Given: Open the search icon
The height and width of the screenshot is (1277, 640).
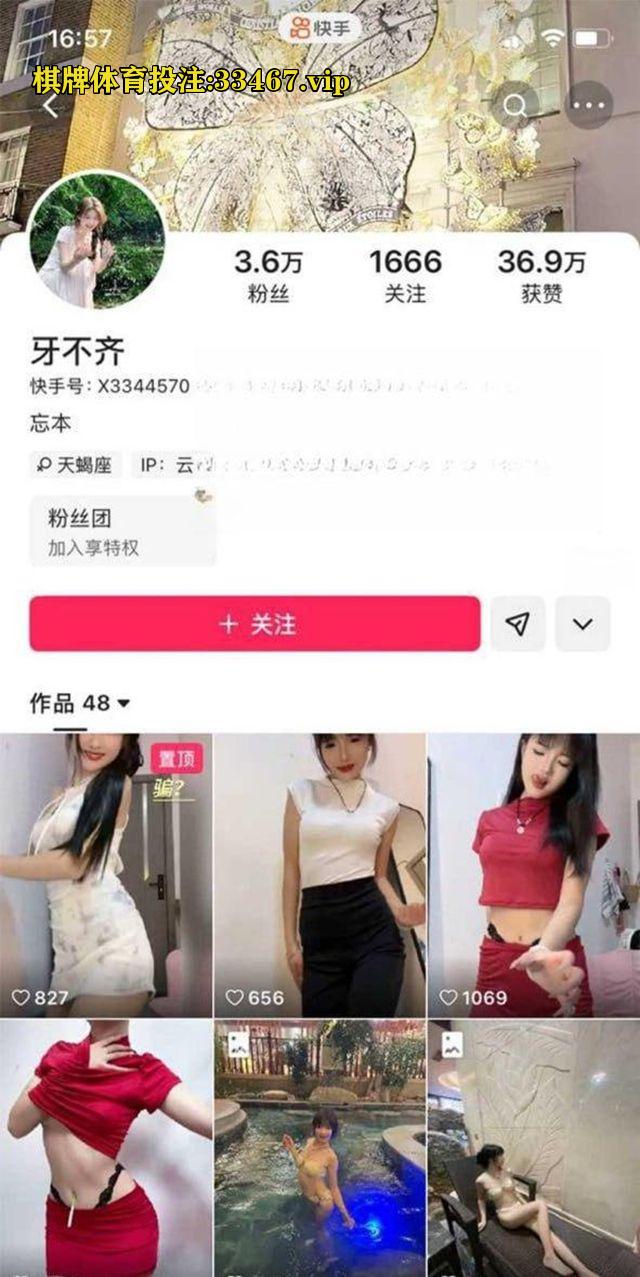Looking at the screenshot, I should 515,106.
